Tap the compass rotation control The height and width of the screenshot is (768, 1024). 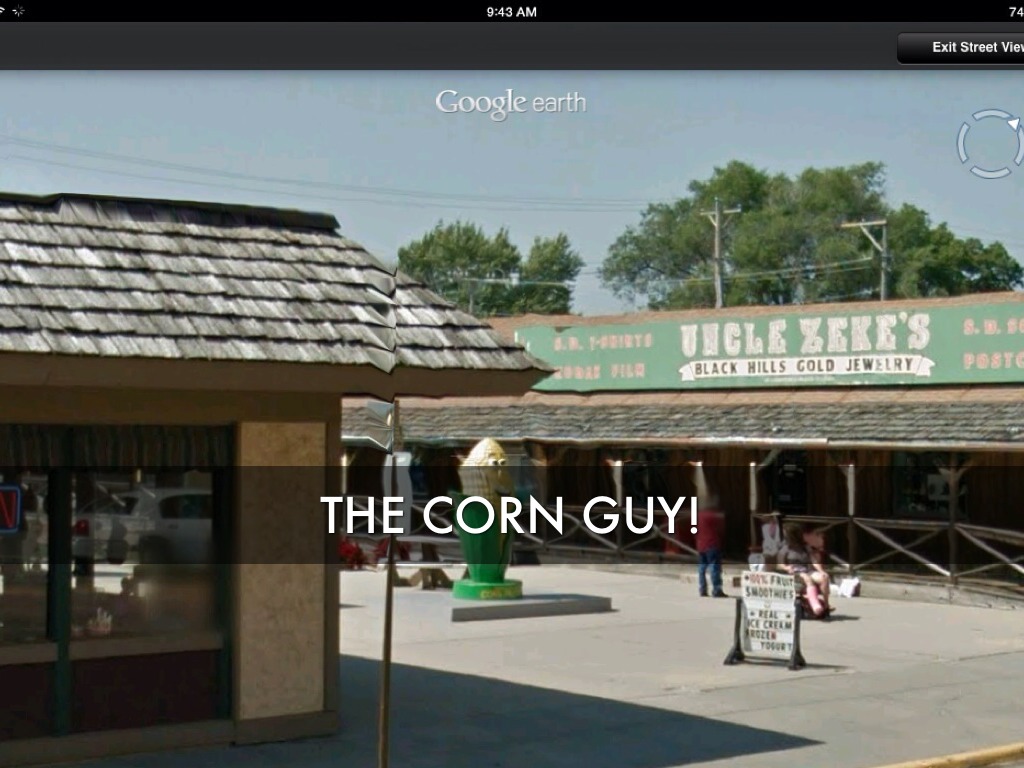coord(989,143)
